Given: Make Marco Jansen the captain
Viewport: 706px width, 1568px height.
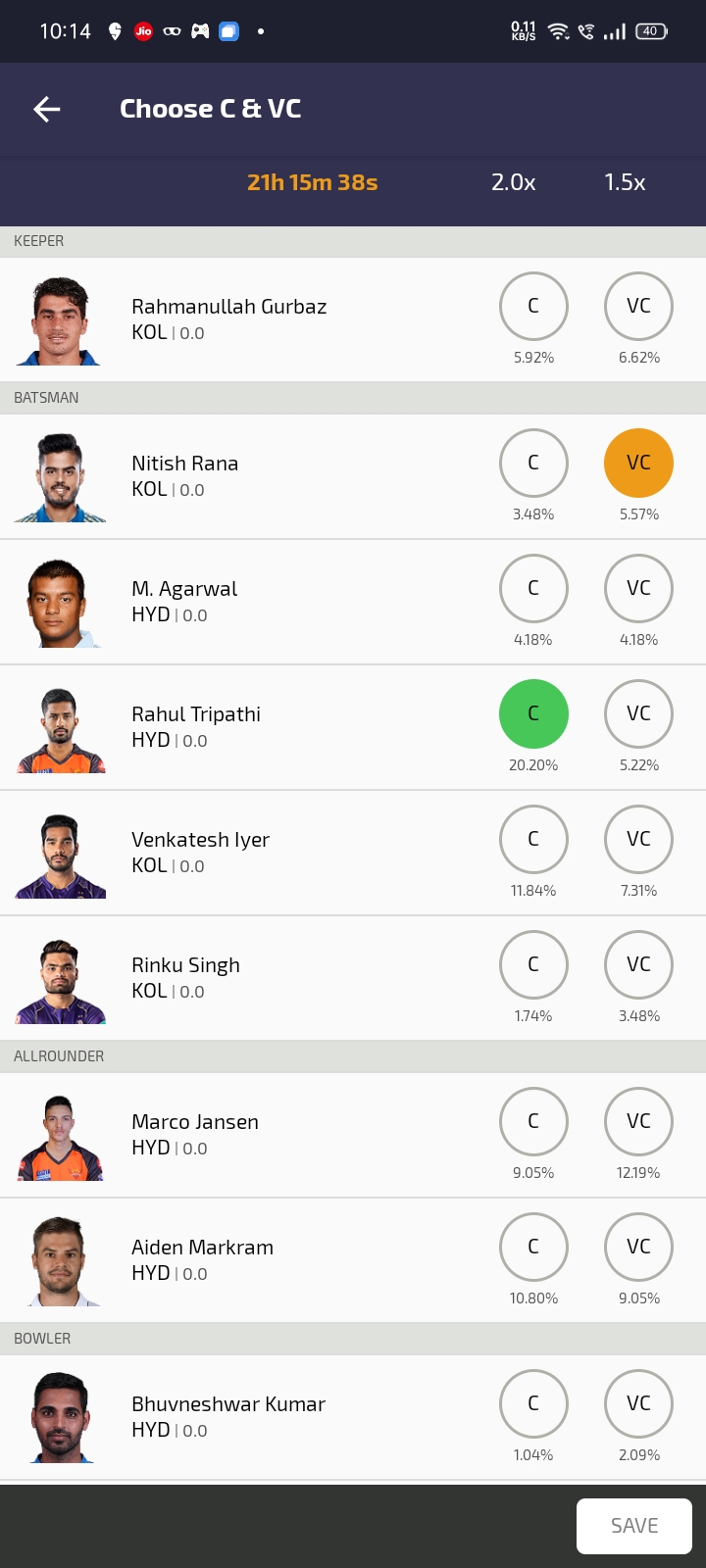Looking at the screenshot, I should pyautogui.click(x=533, y=1121).
